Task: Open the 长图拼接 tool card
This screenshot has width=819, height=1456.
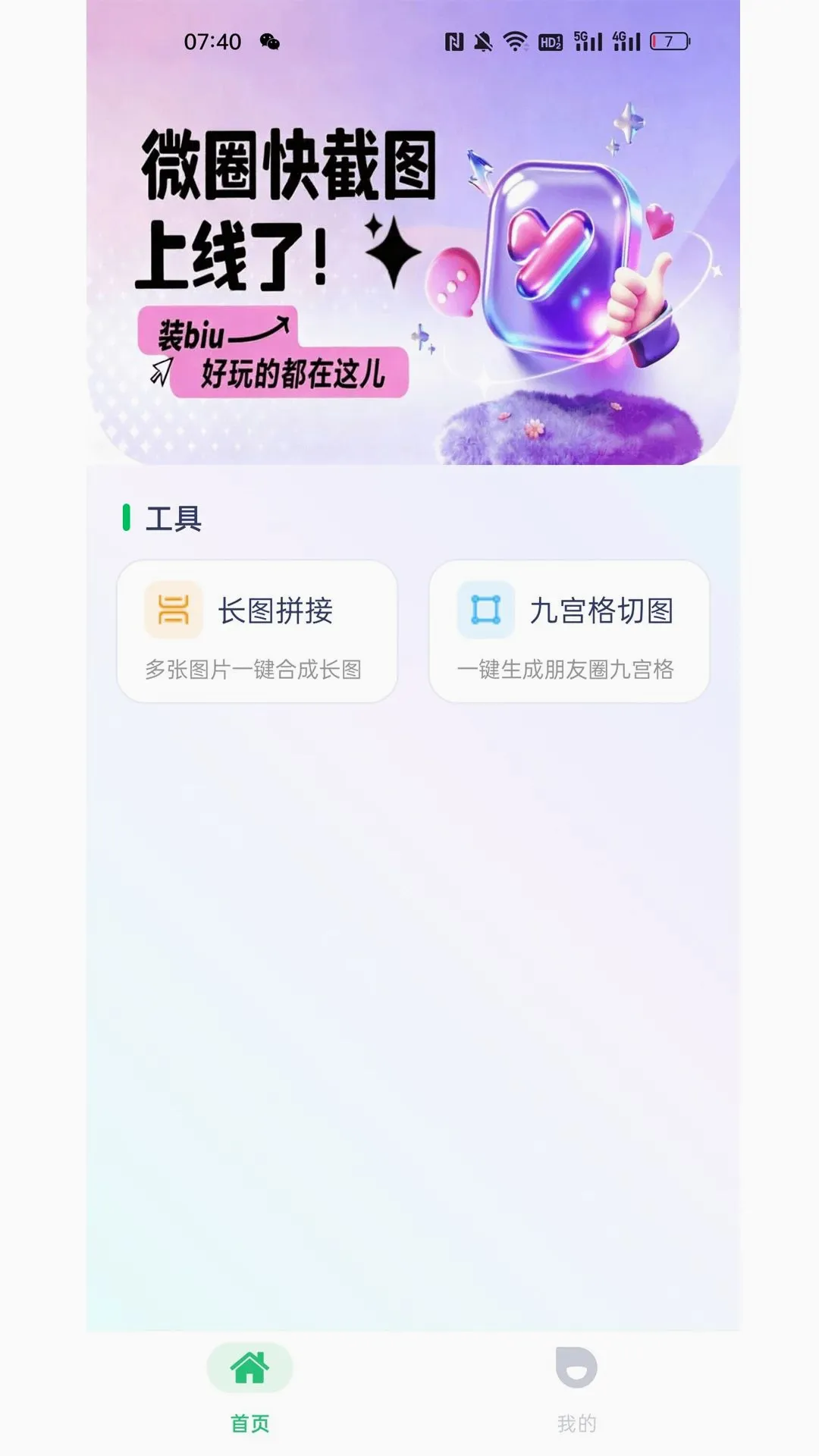Action: click(257, 631)
